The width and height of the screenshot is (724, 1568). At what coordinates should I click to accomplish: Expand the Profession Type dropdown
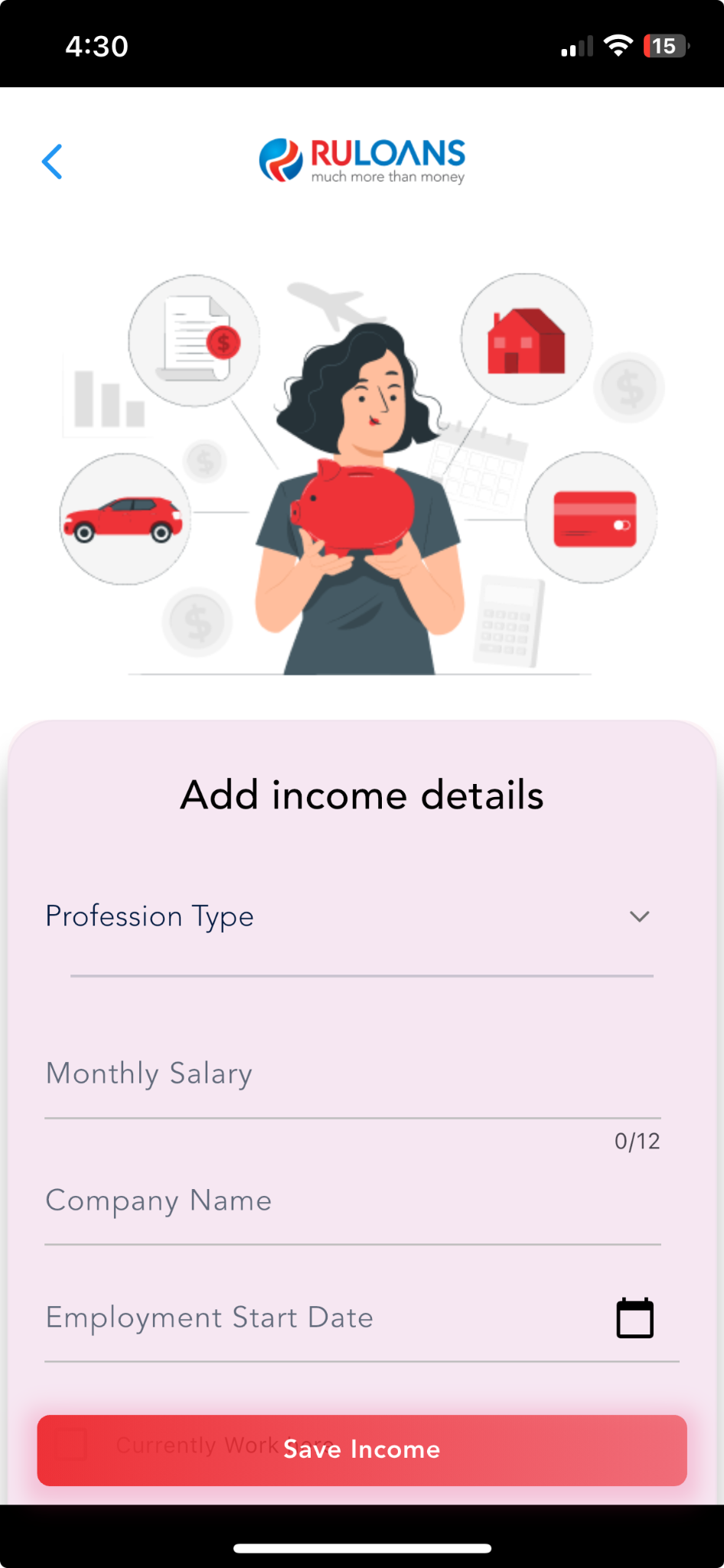[638, 916]
